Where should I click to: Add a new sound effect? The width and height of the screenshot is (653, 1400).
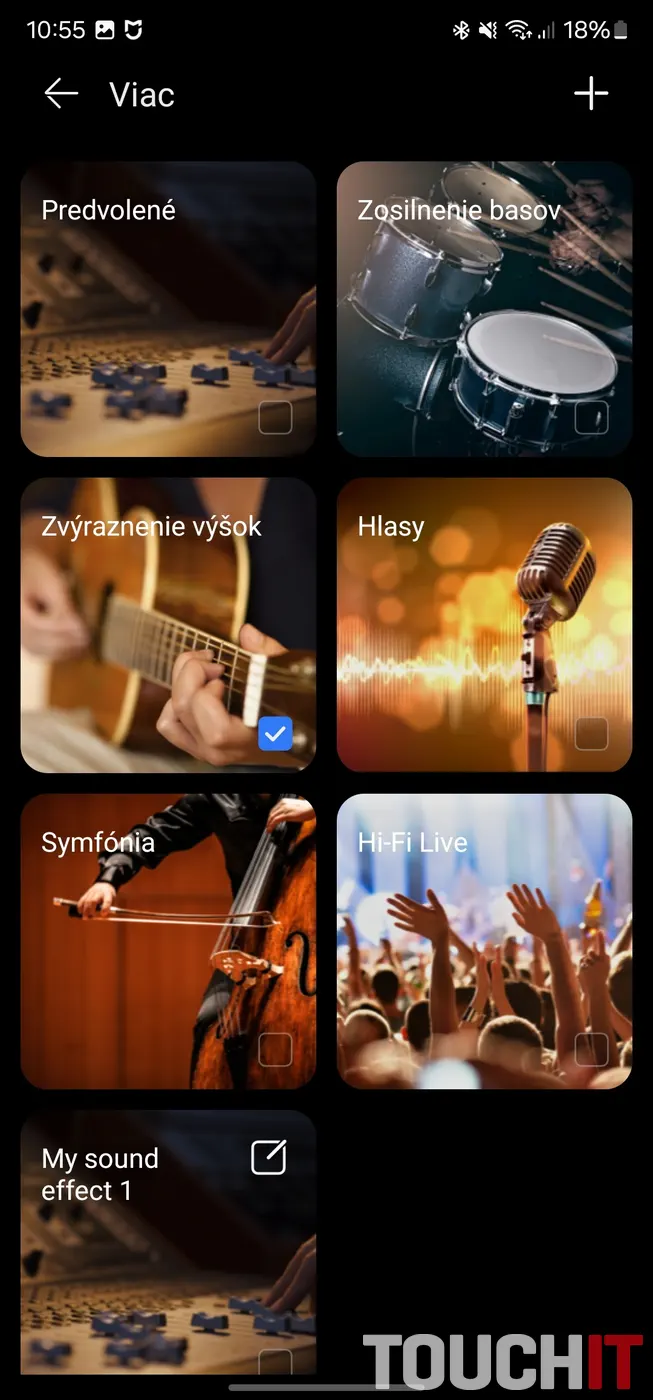click(x=591, y=94)
